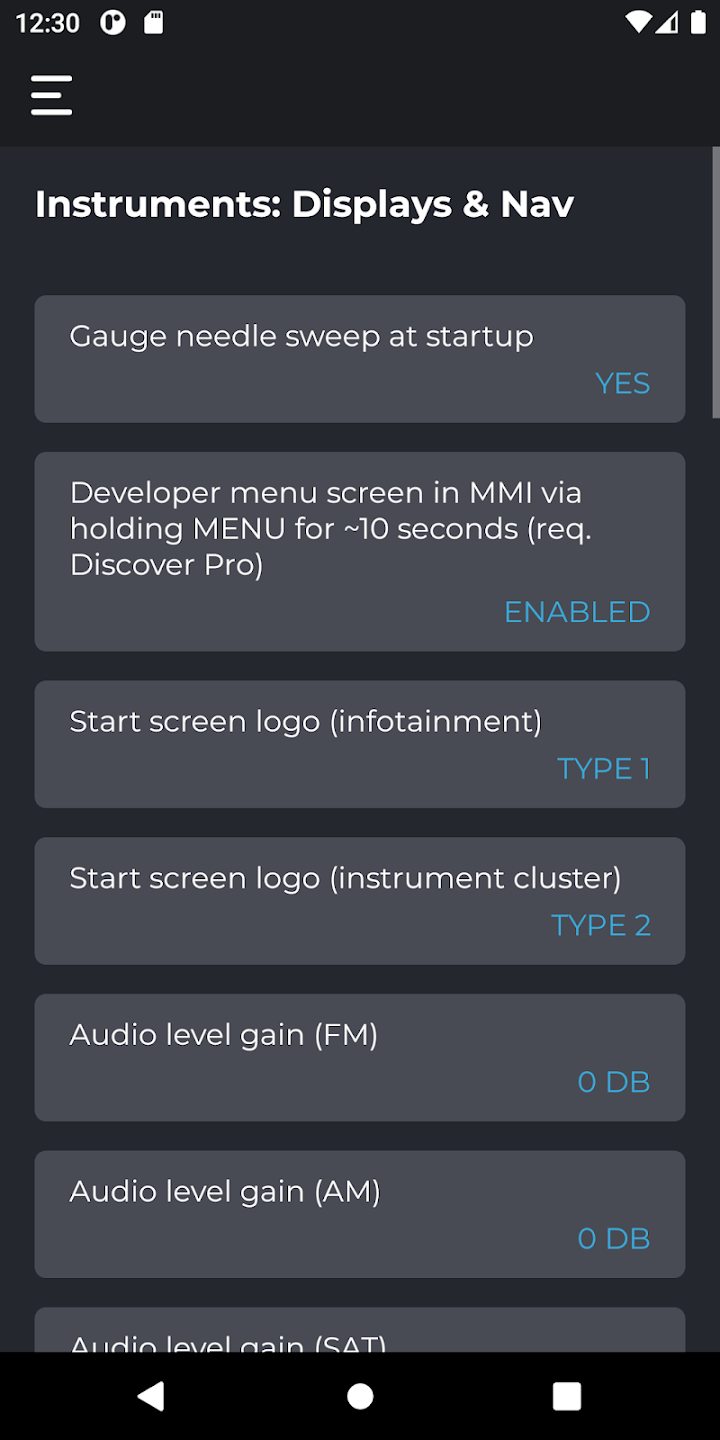Disable the developer menu screen option
Viewport: 720px width, 1440px height.
360,551
